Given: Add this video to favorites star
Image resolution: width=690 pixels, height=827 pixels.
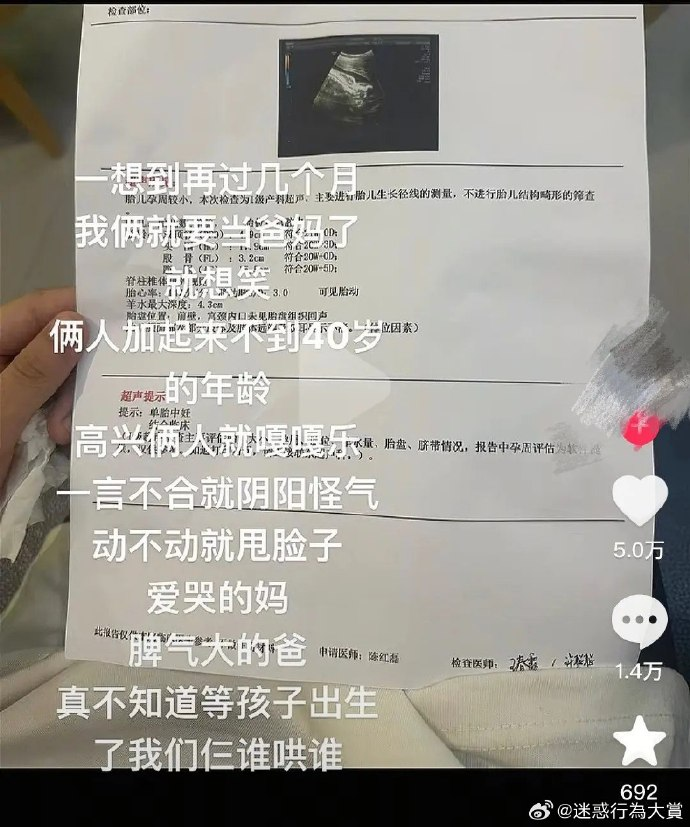Looking at the screenshot, I should (639, 744).
